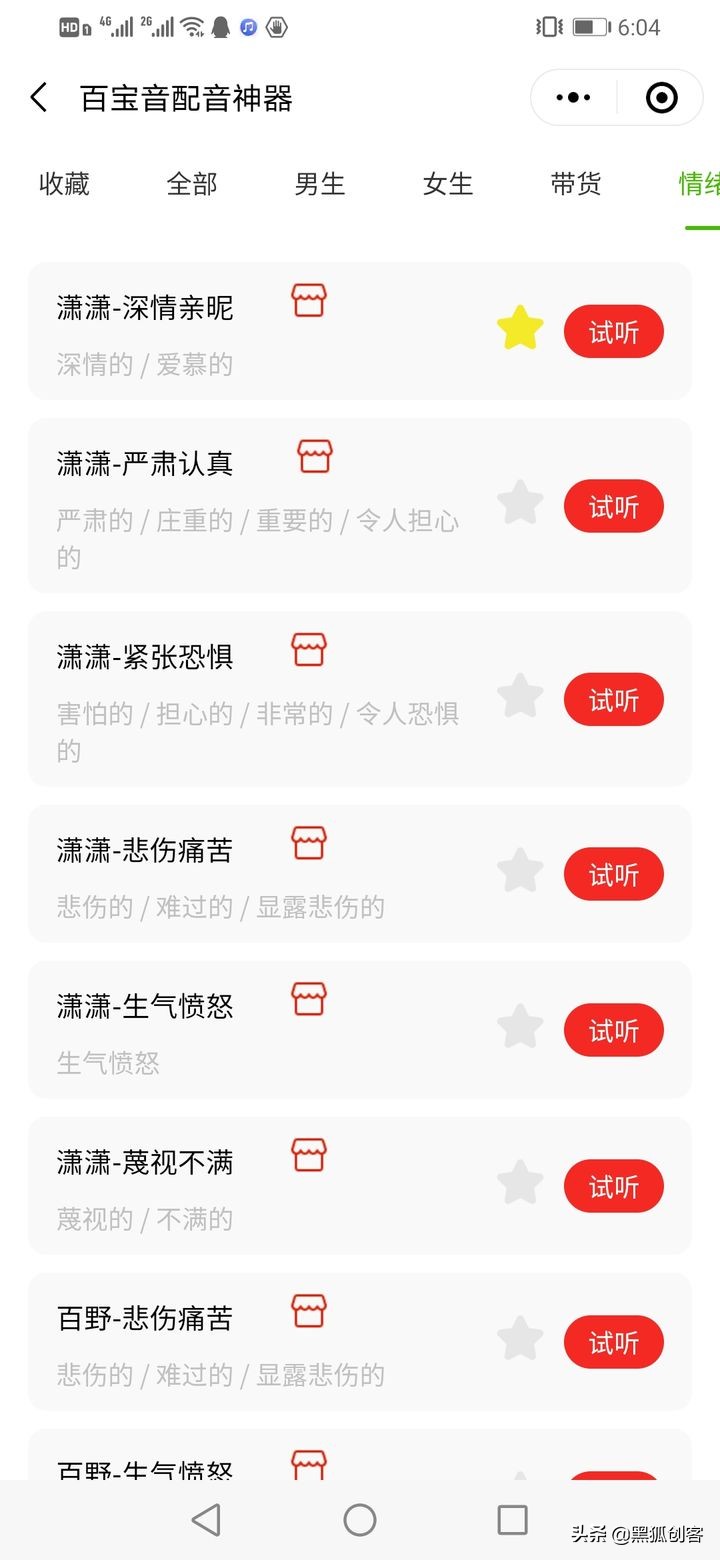Tap the back arrow beside 百宝音配音神器
This screenshot has height=1560, width=720.
coord(38,97)
